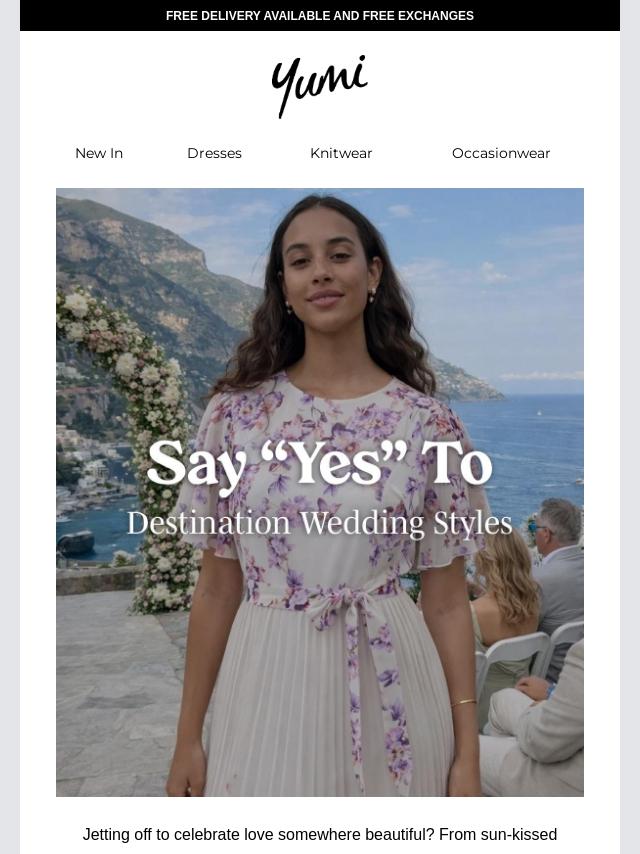The image size is (640, 854).
Task: Tap the free delivery and exchanges banner
Action: click(320, 16)
